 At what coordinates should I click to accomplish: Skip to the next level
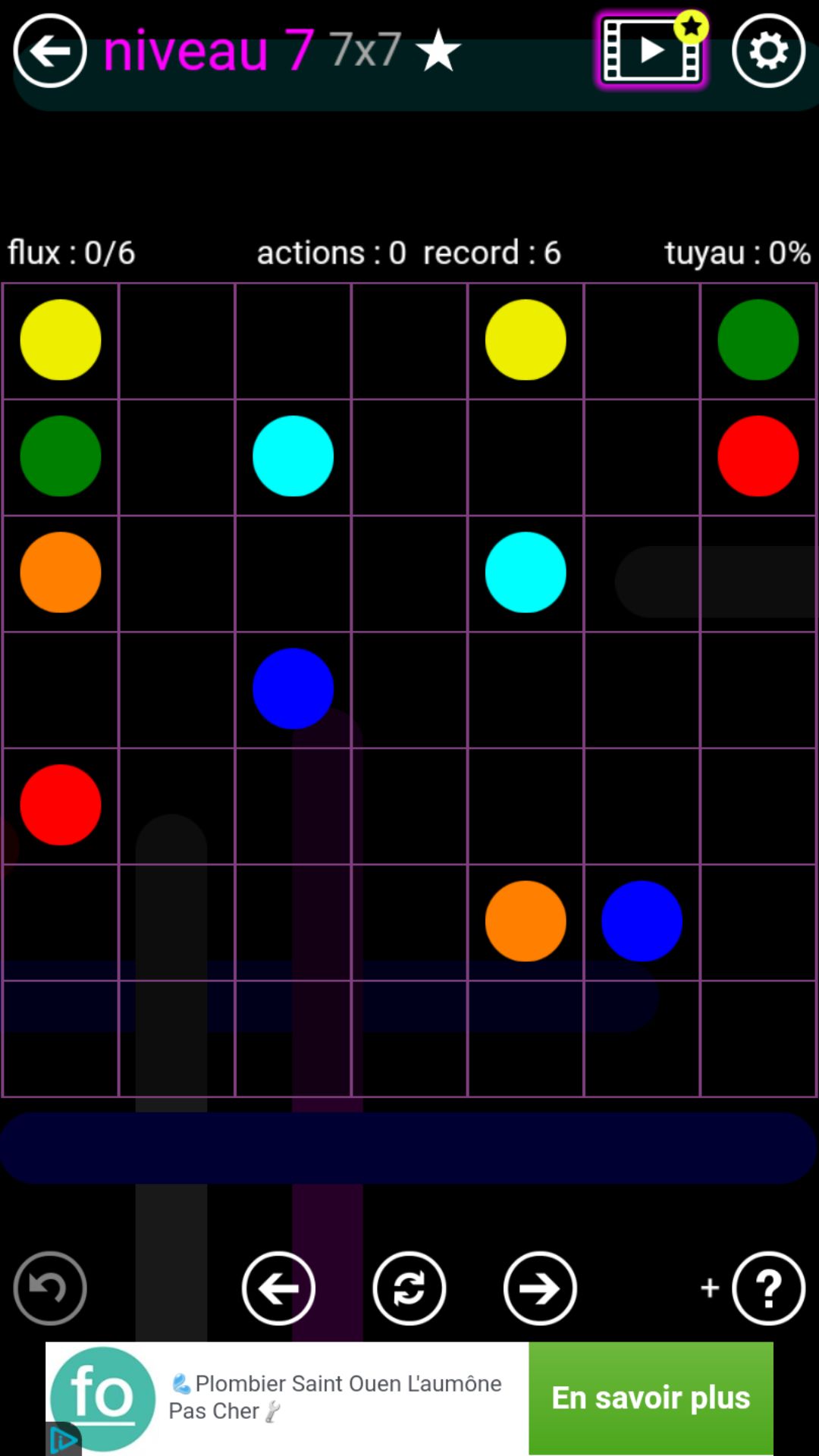[540, 1288]
